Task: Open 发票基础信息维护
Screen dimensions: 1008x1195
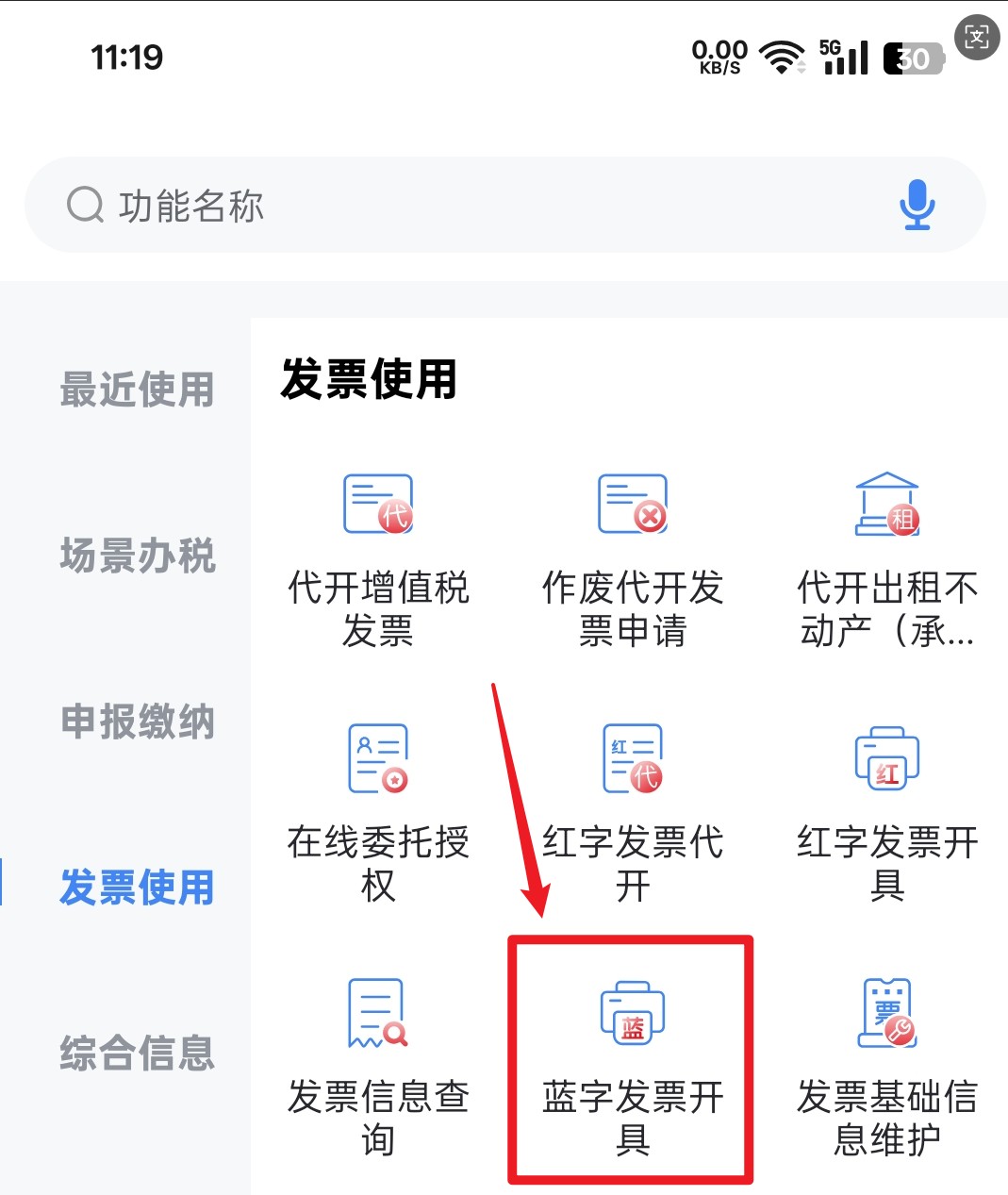Action: click(887, 1066)
